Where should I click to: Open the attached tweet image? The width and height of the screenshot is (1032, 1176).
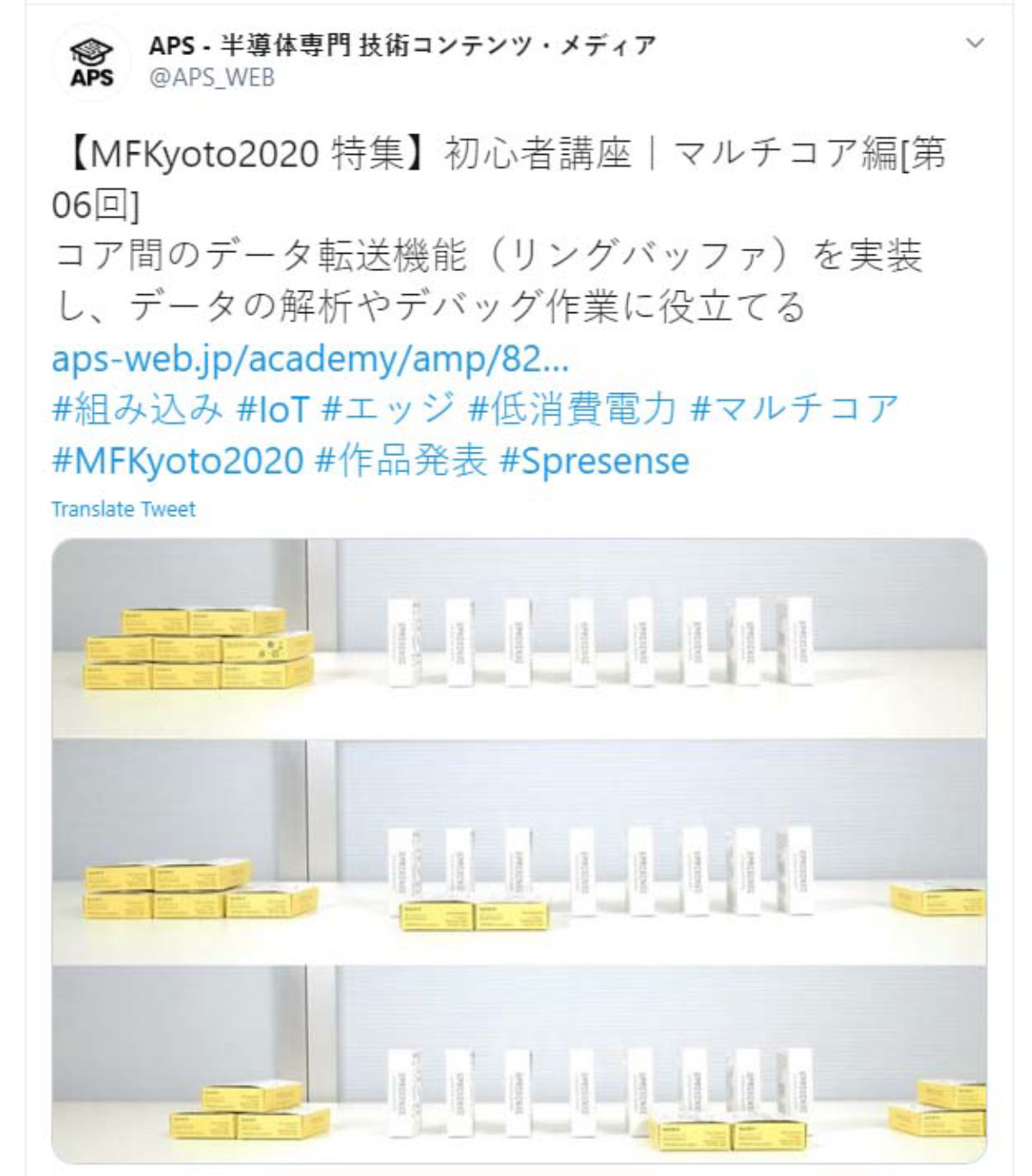[519, 850]
